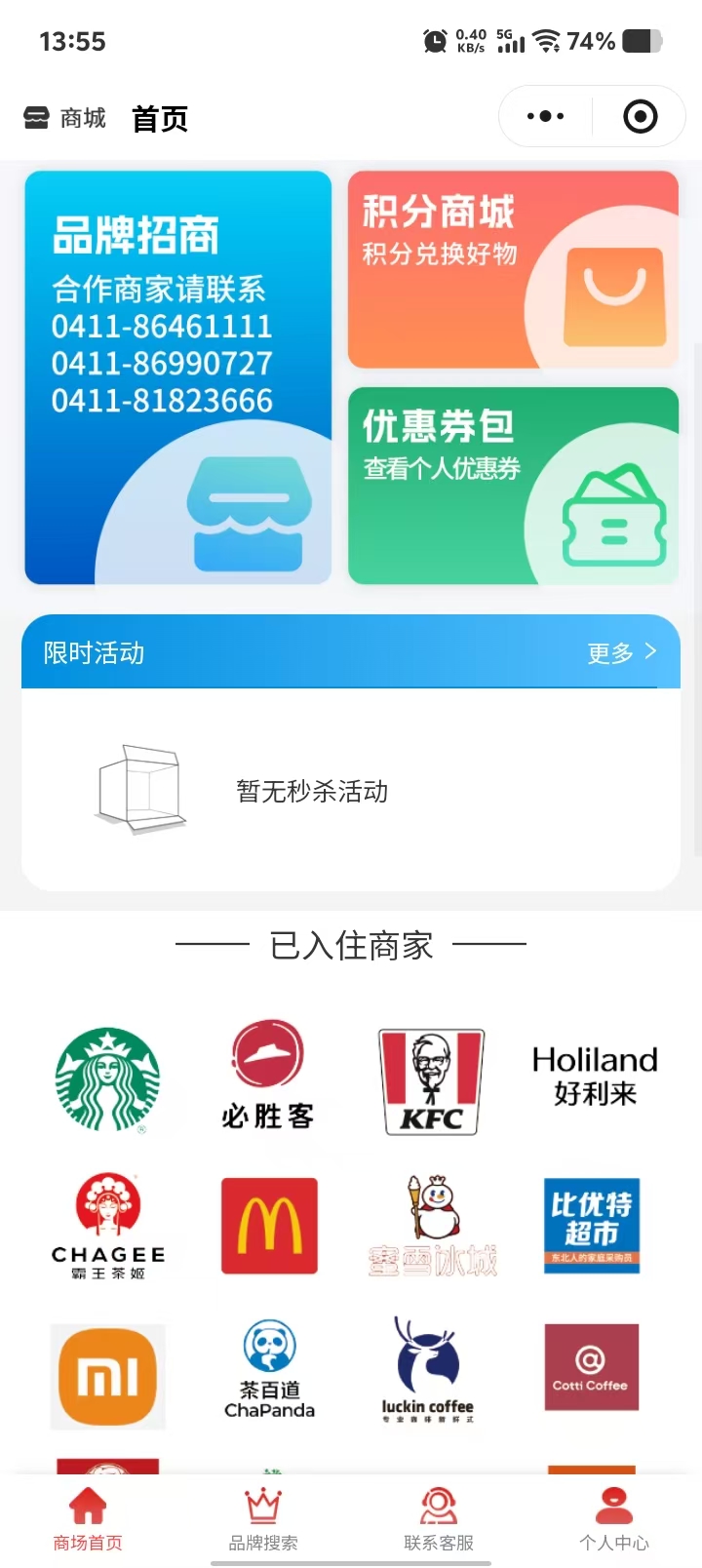The image size is (702, 1568).
Task: Open the luckin coffee merchant
Action: 427,1370
